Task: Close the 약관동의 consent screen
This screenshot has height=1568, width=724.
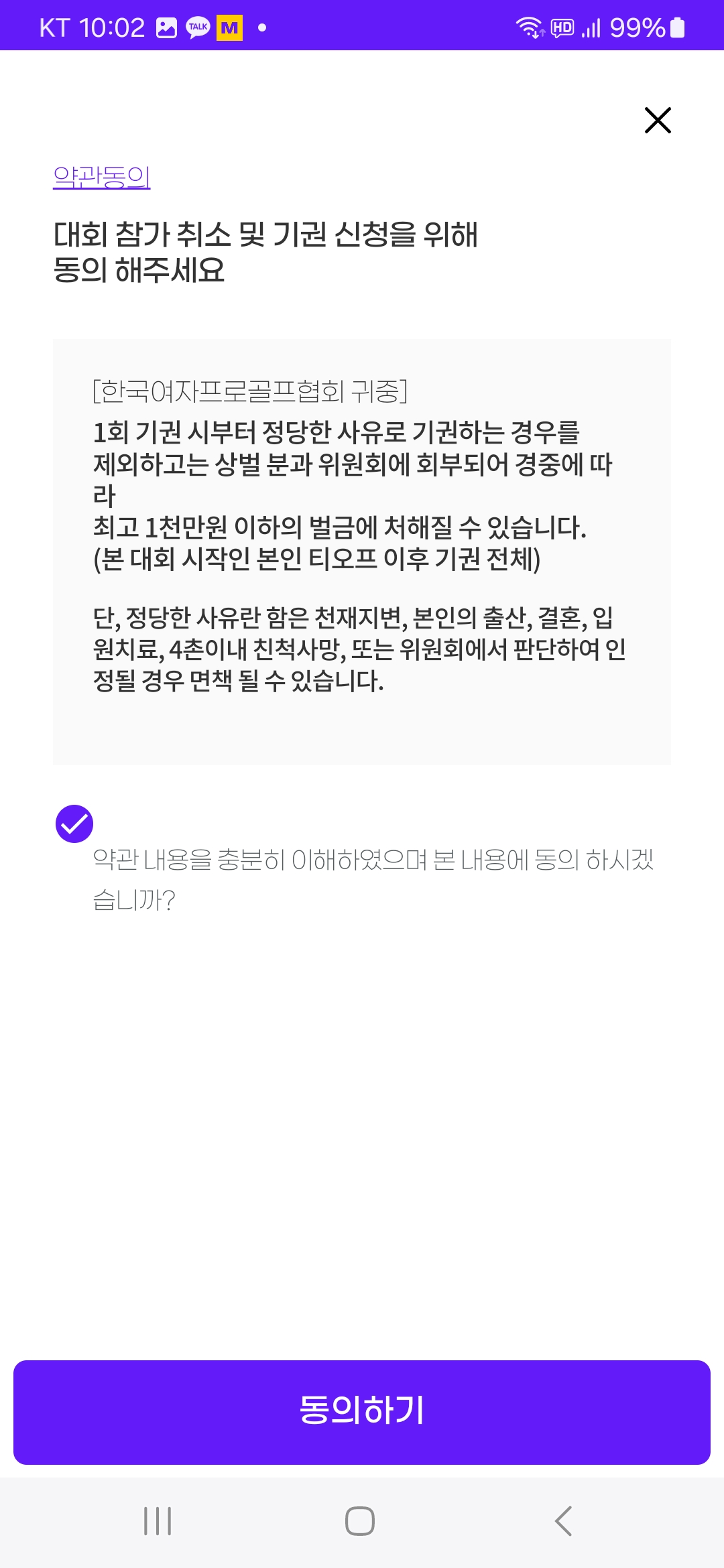Action: [658, 121]
